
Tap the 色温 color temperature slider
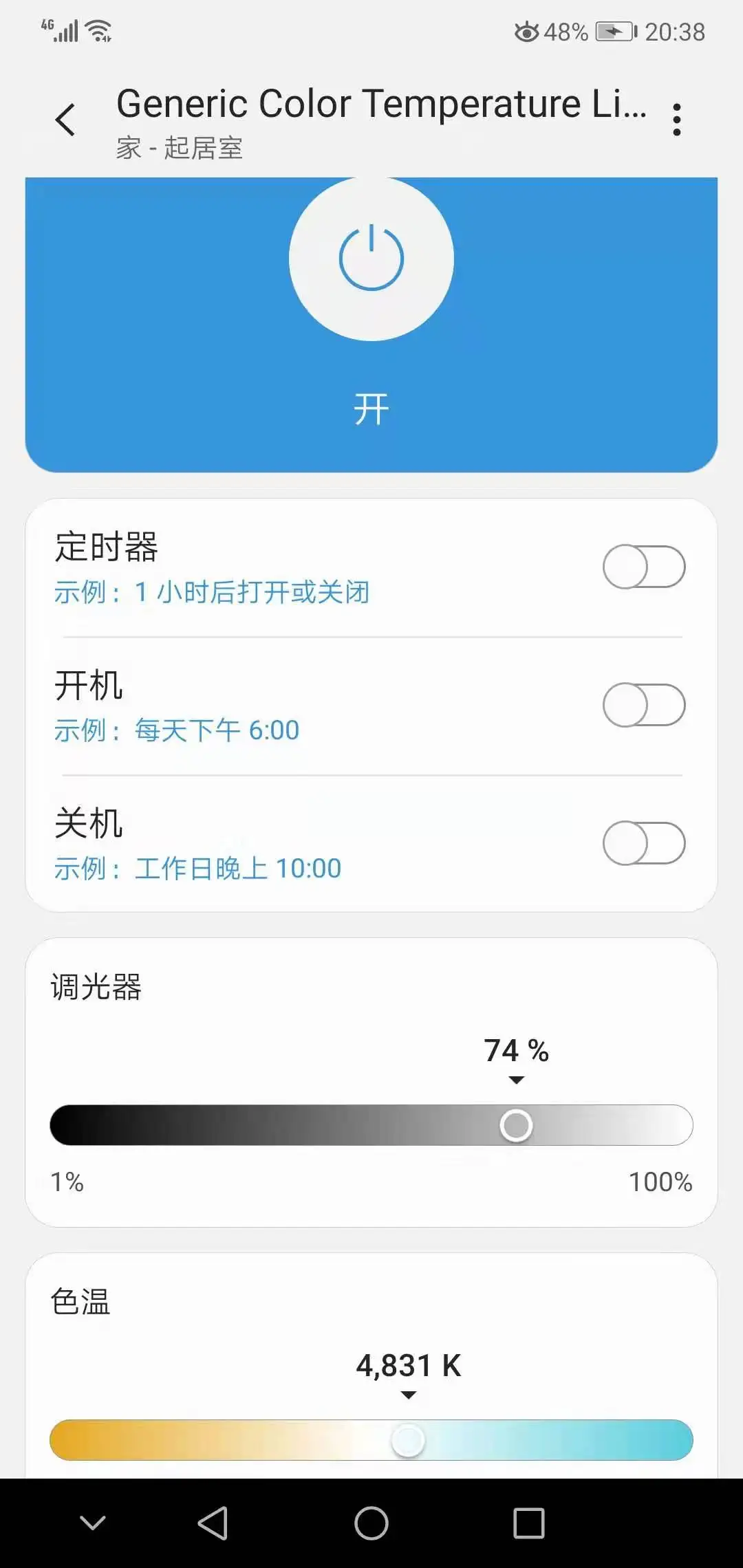coord(371,1440)
